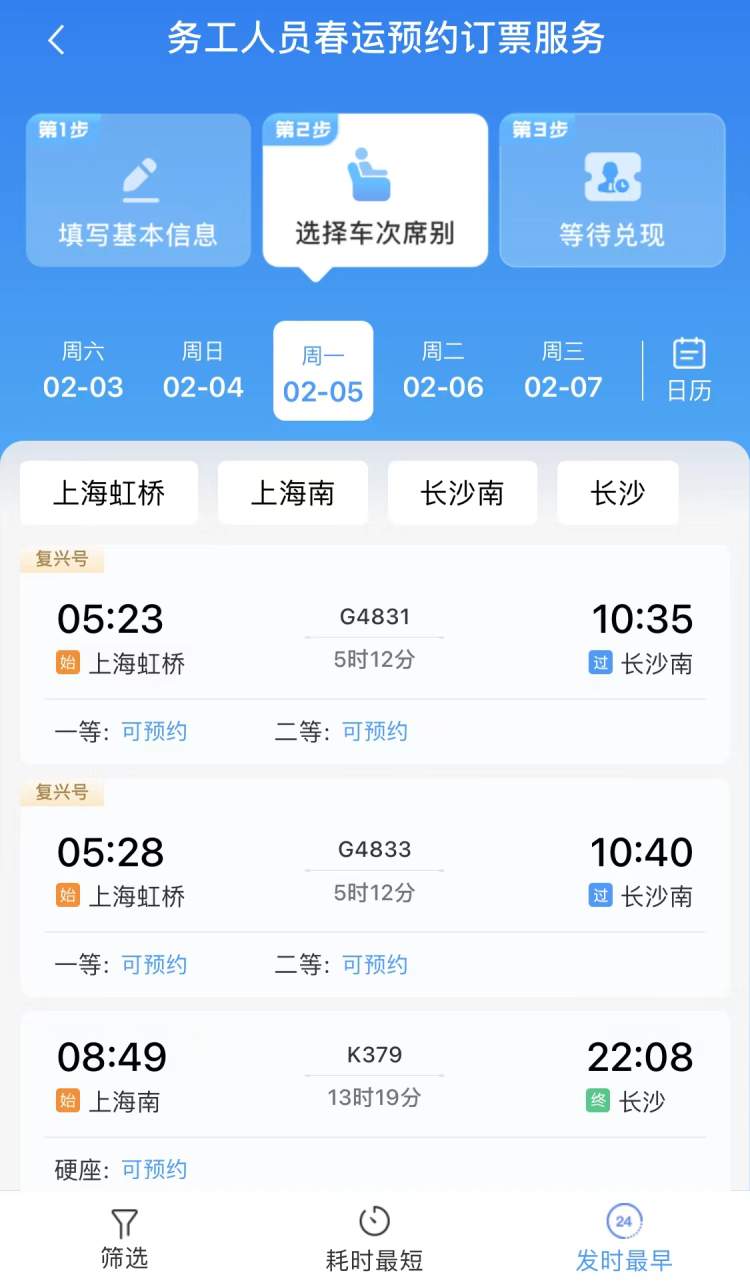Sort by 发时最早
This screenshot has height=1287, width=750.
click(624, 1239)
